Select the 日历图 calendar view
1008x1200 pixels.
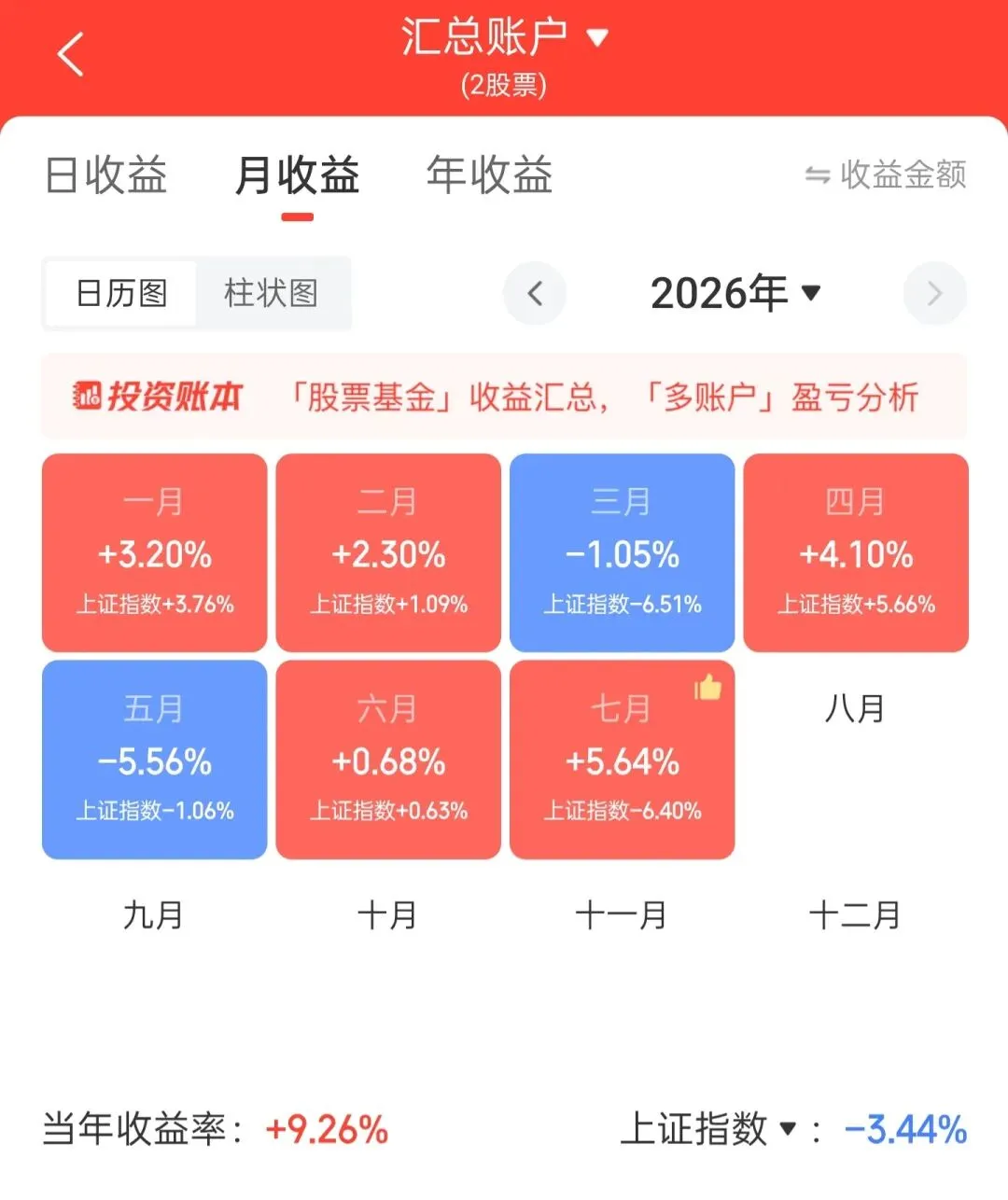pos(121,293)
